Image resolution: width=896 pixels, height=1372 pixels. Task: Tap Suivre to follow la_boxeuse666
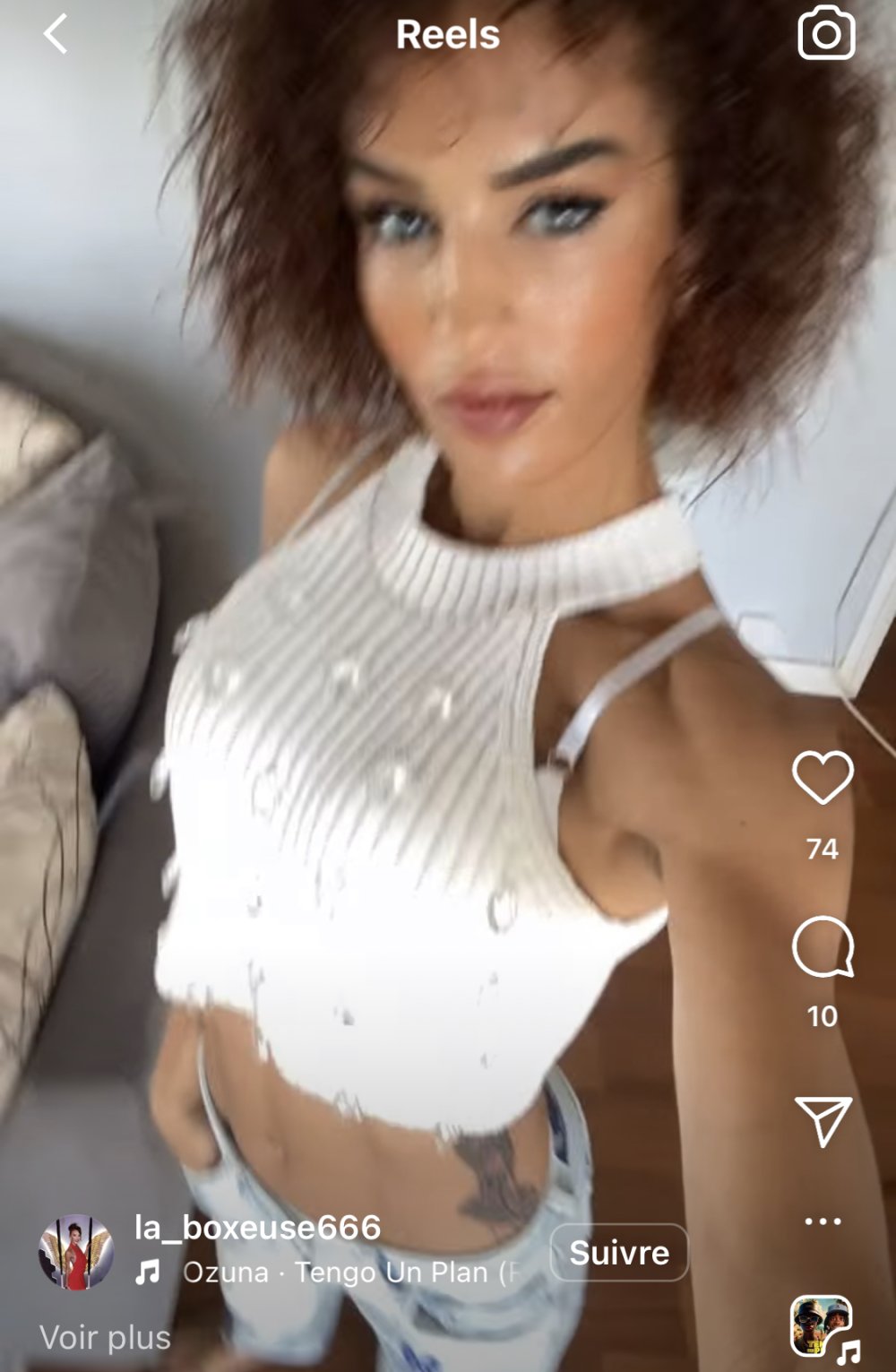tap(619, 1252)
